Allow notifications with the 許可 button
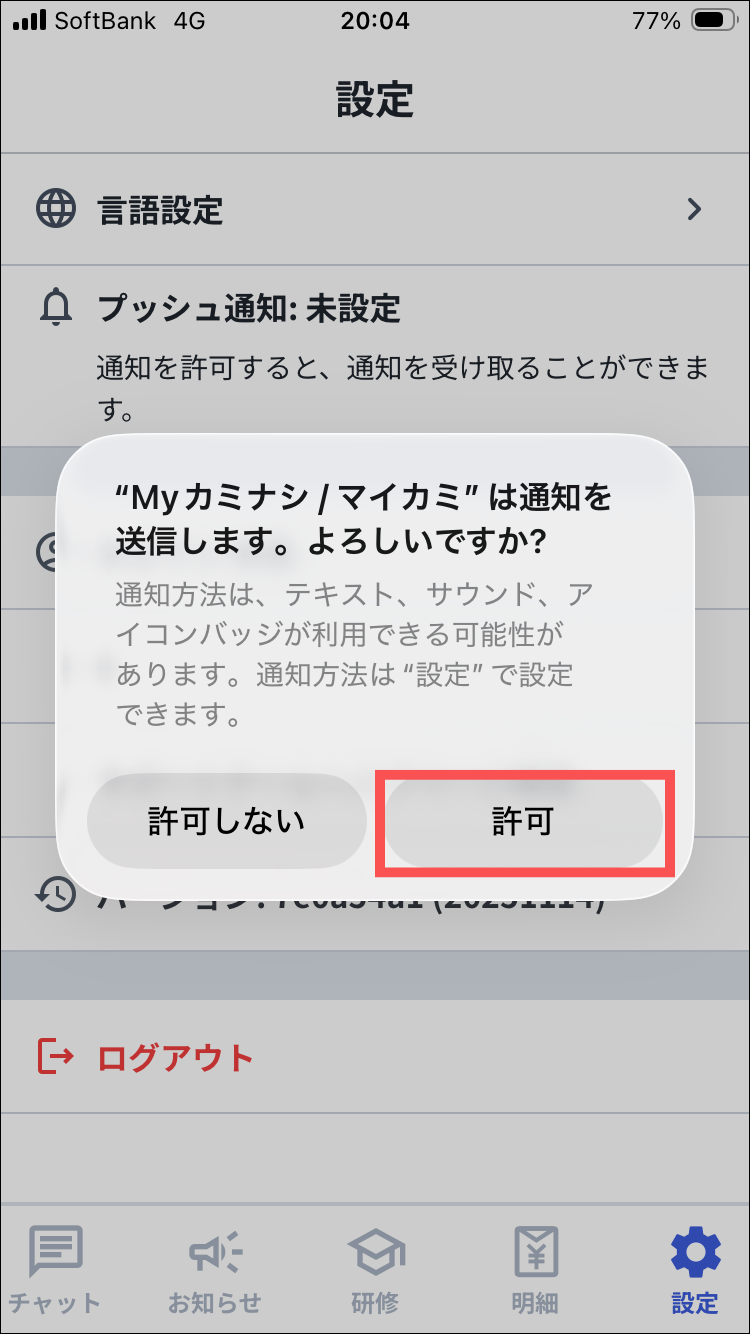The width and height of the screenshot is (750, 1334). click(523, 822)
